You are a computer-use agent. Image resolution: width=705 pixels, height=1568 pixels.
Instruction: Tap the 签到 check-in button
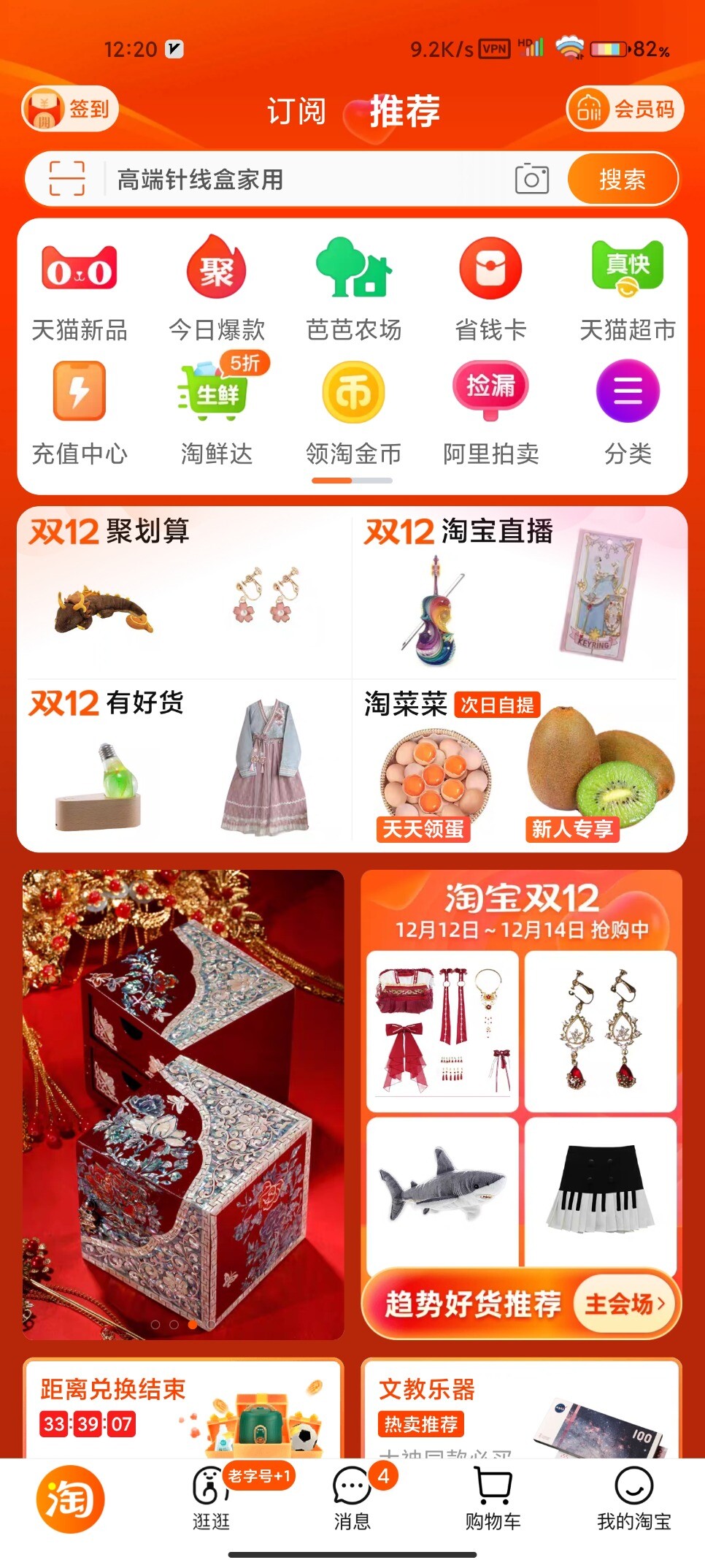(x=70, y=110)
